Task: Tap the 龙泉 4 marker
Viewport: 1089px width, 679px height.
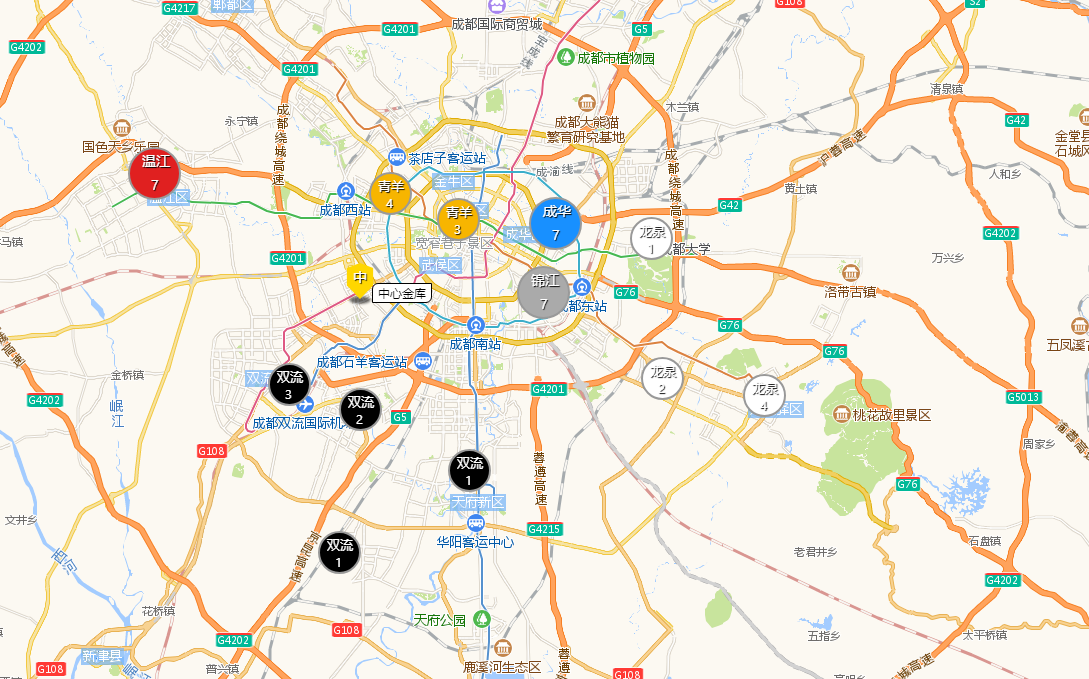Action: (x=764, y=396)
